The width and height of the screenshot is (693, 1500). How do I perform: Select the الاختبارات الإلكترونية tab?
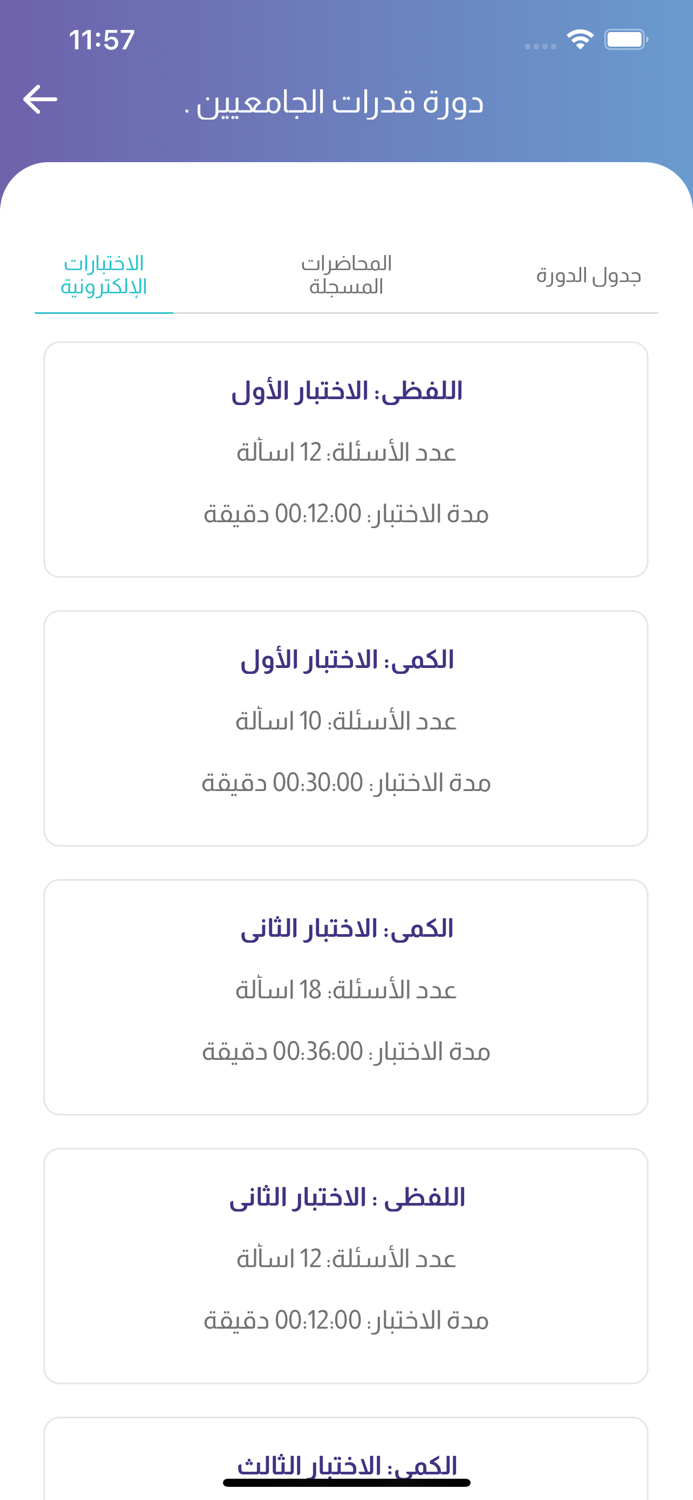(x=104, y=275)
